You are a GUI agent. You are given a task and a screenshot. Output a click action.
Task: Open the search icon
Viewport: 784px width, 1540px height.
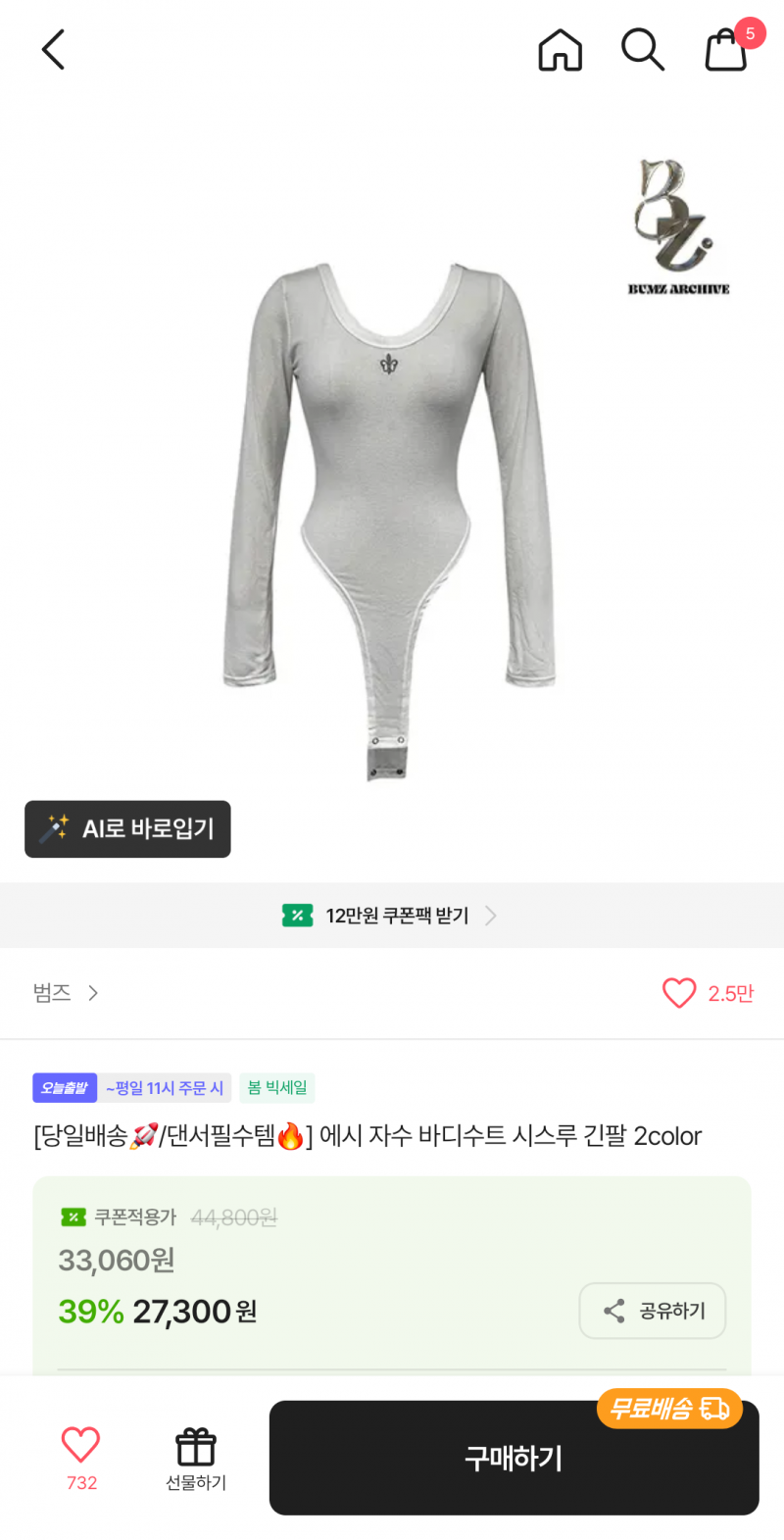[x=642, y=49]
